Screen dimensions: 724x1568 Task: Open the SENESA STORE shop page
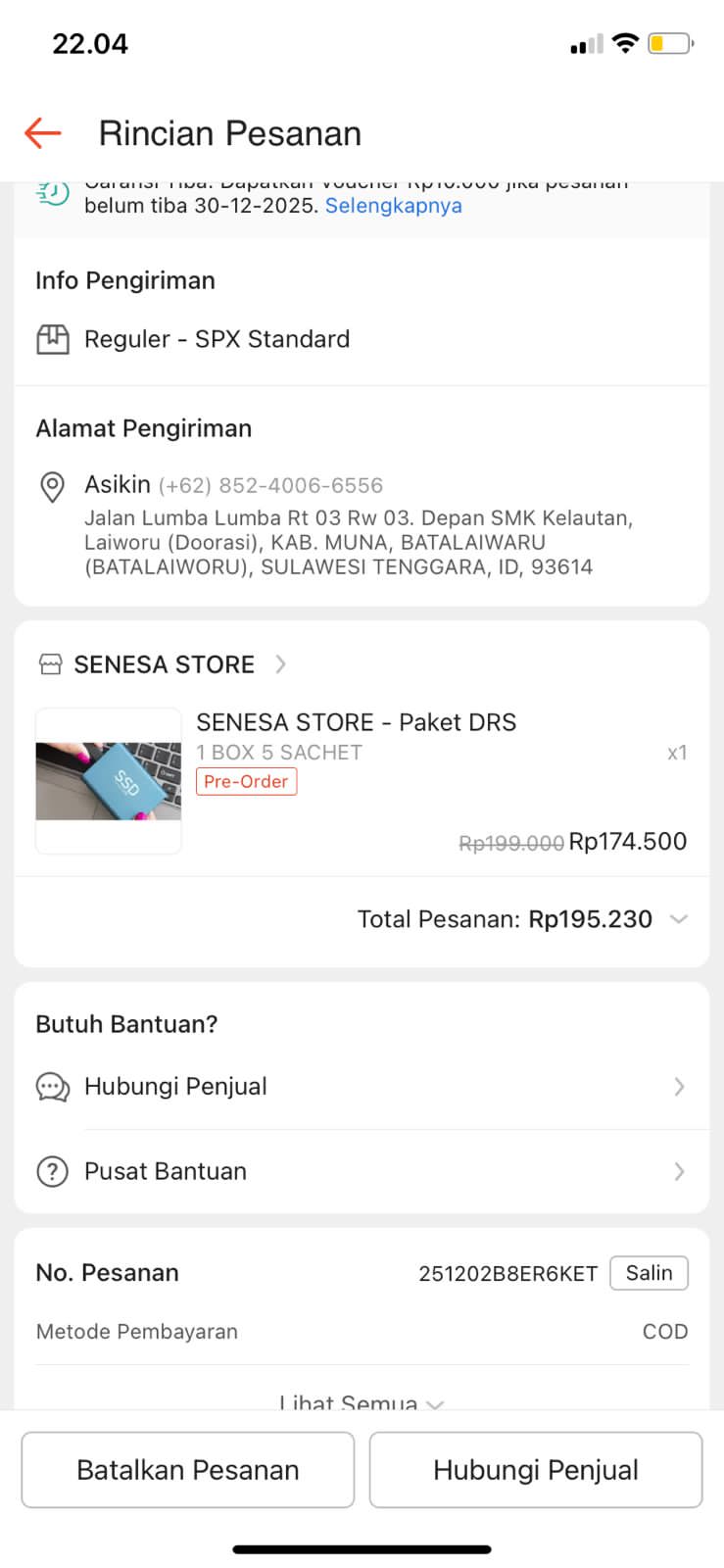pos(164,664)
